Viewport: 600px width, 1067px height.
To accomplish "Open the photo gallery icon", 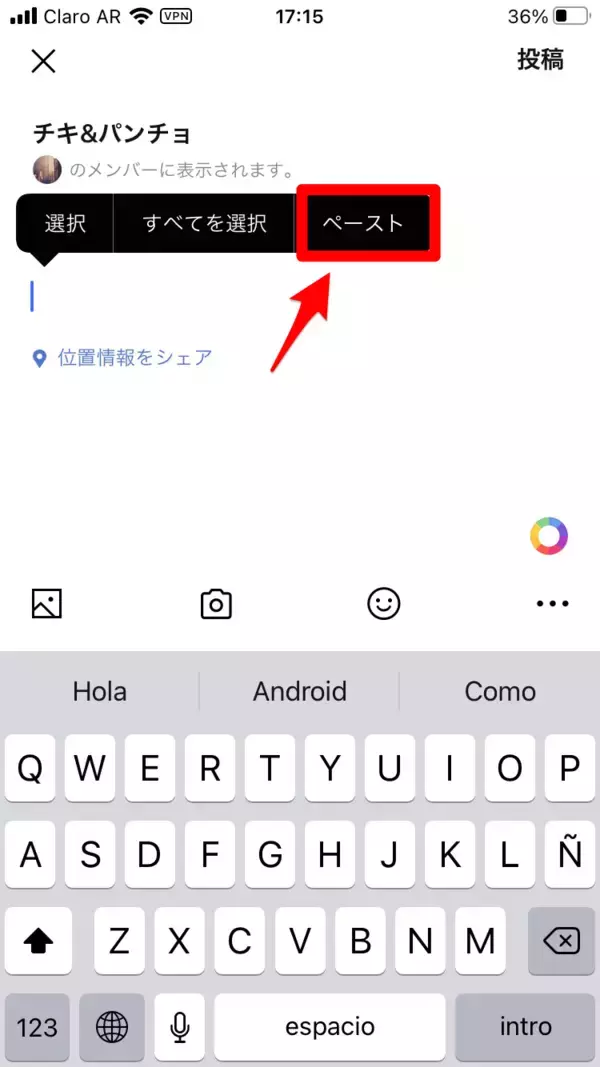I will 47,603.
